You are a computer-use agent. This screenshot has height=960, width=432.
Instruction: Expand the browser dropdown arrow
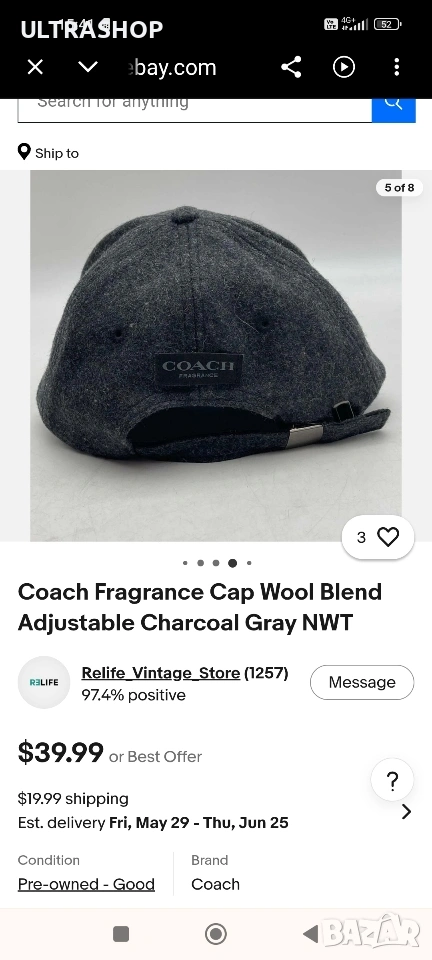(x=88, y=67)
